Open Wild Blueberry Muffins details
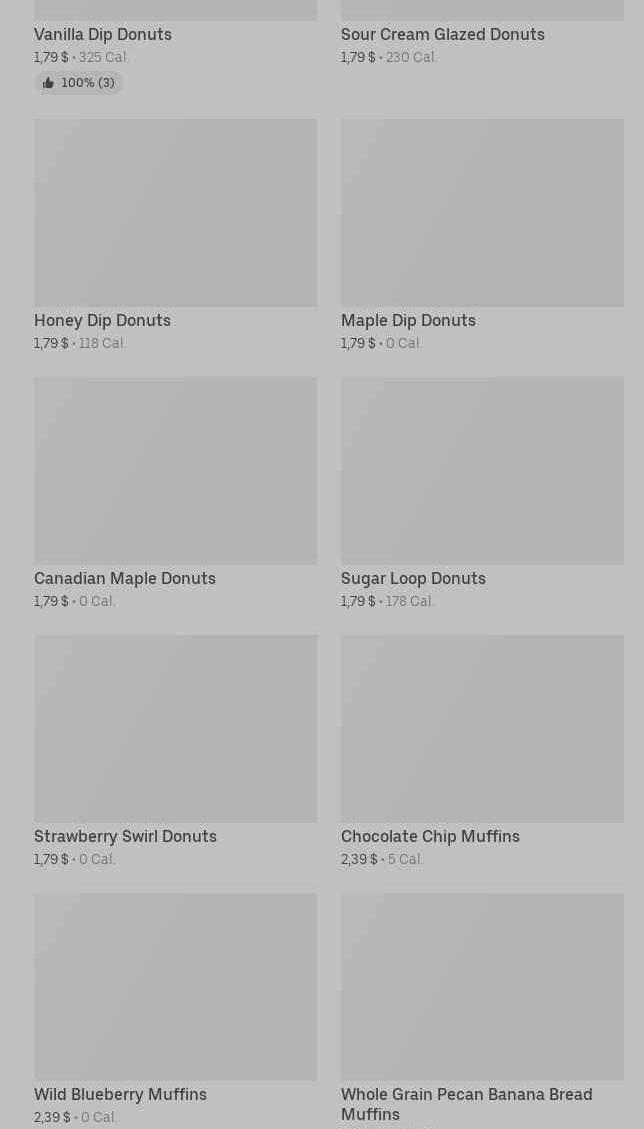This screenshot has width=644, height=1129. click(175, 1009)
